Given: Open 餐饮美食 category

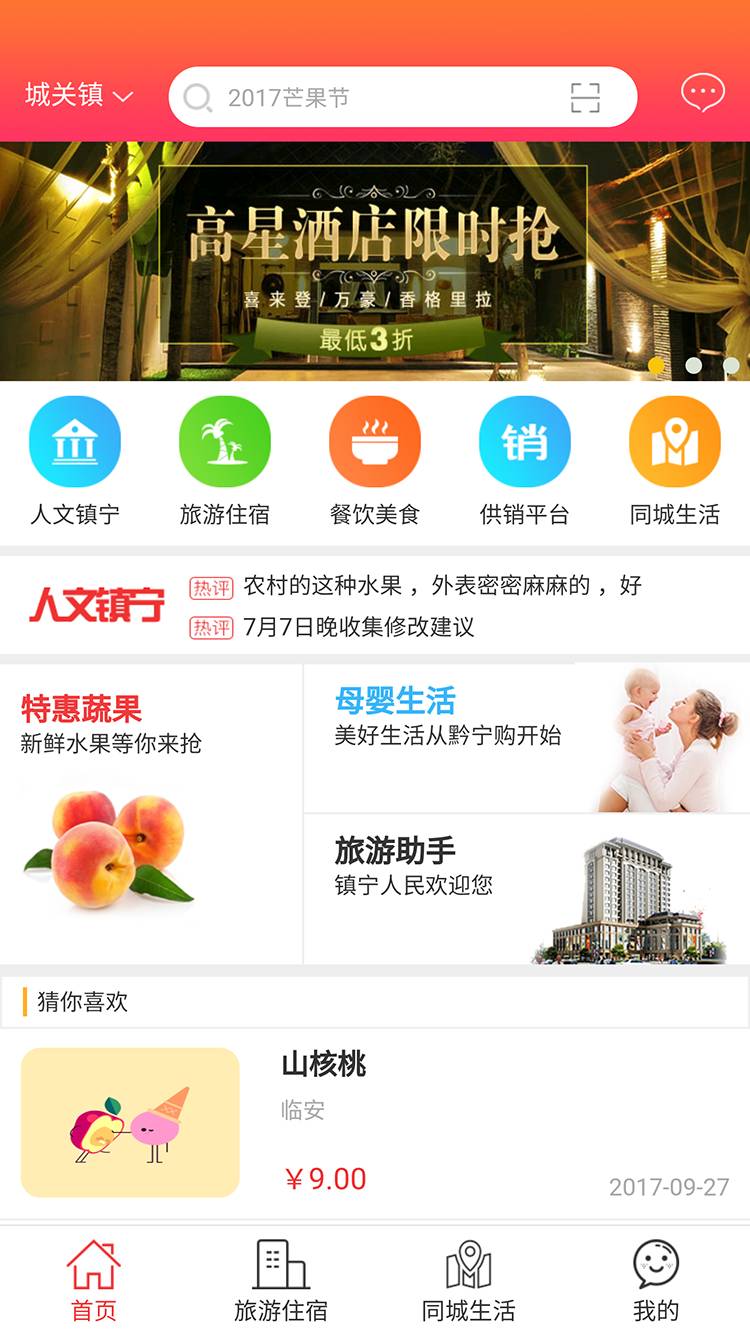Looking at the screenshot, I should click(x=375, y=461).
